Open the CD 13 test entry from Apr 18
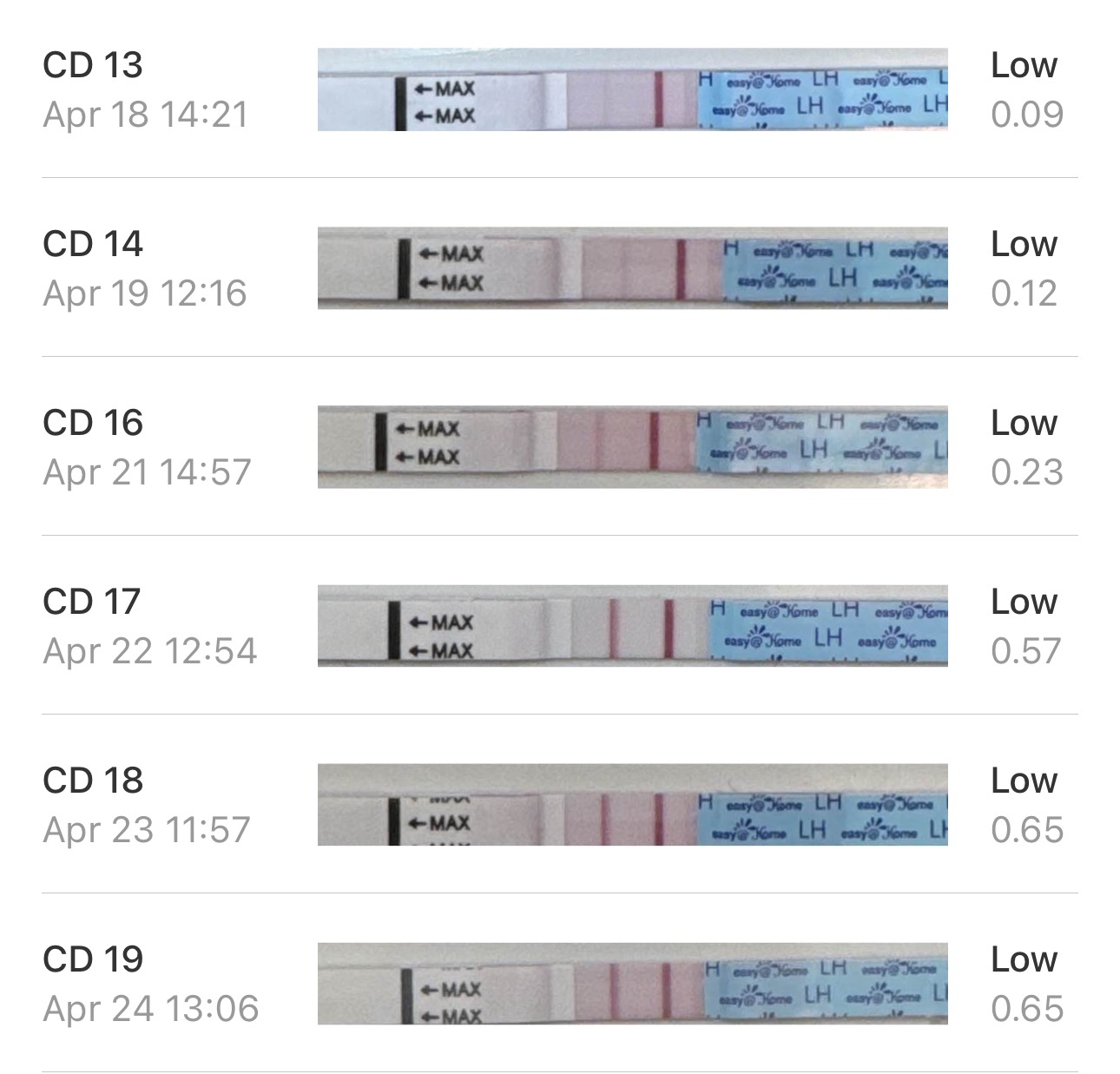The height and width of the screenshot is (1074, 1120). [559, 89]
